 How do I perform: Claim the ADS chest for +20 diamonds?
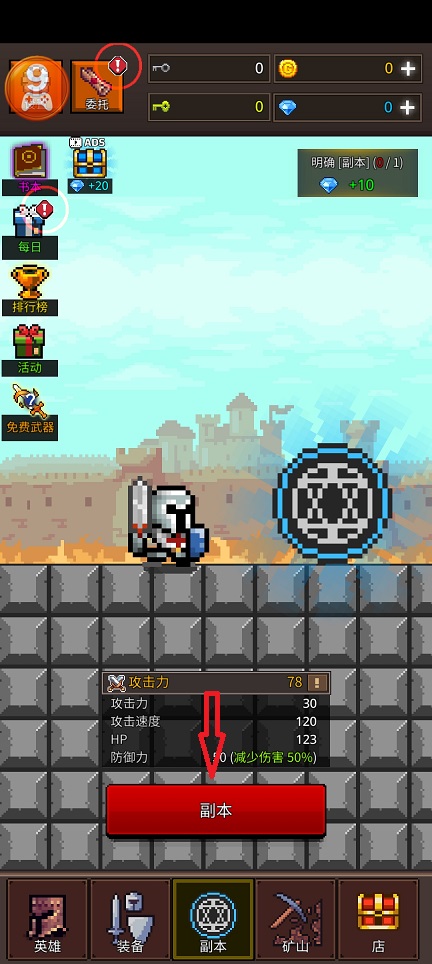tap(90, 165)
